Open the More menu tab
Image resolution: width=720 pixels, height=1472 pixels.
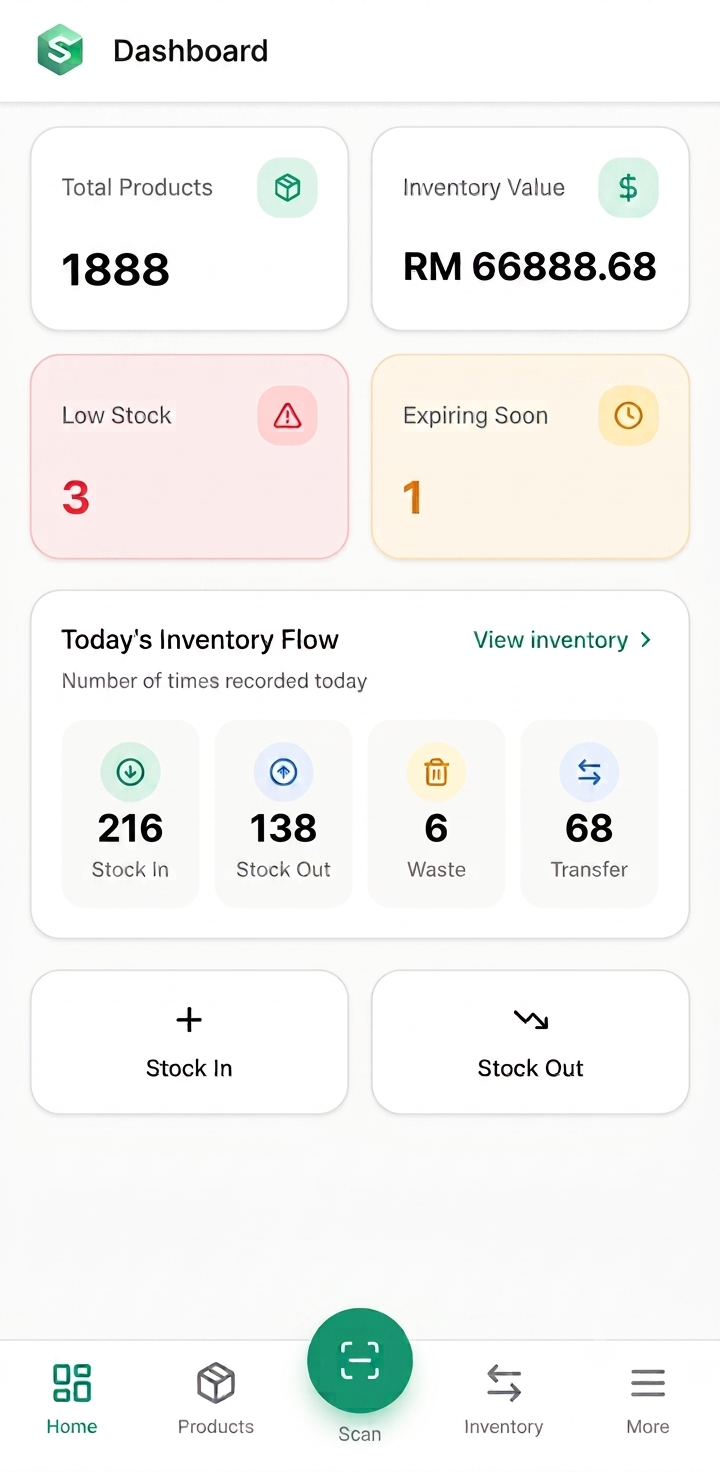(648, 1400)
